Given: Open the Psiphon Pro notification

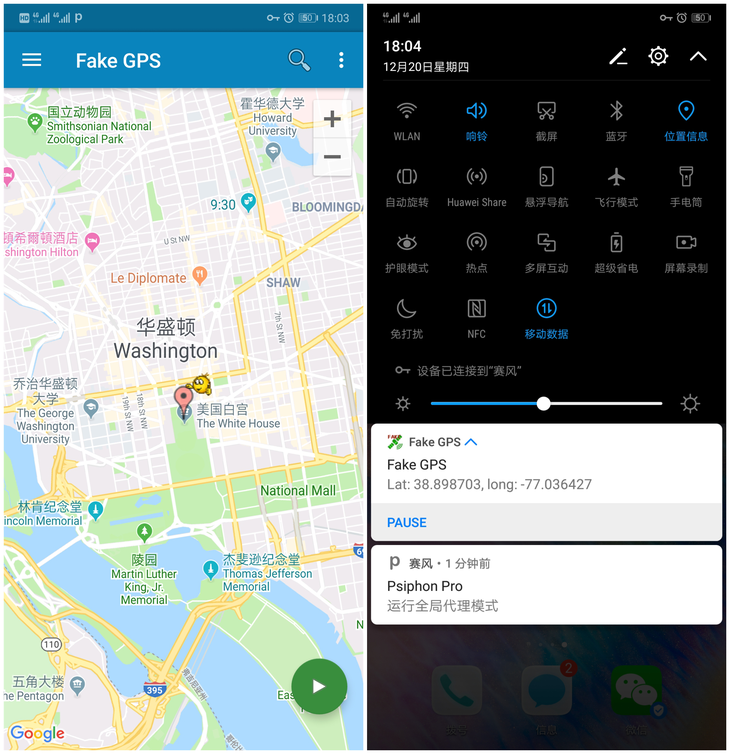Looking at the screenshot, I should pyautogui.click(x=546, y=585).
